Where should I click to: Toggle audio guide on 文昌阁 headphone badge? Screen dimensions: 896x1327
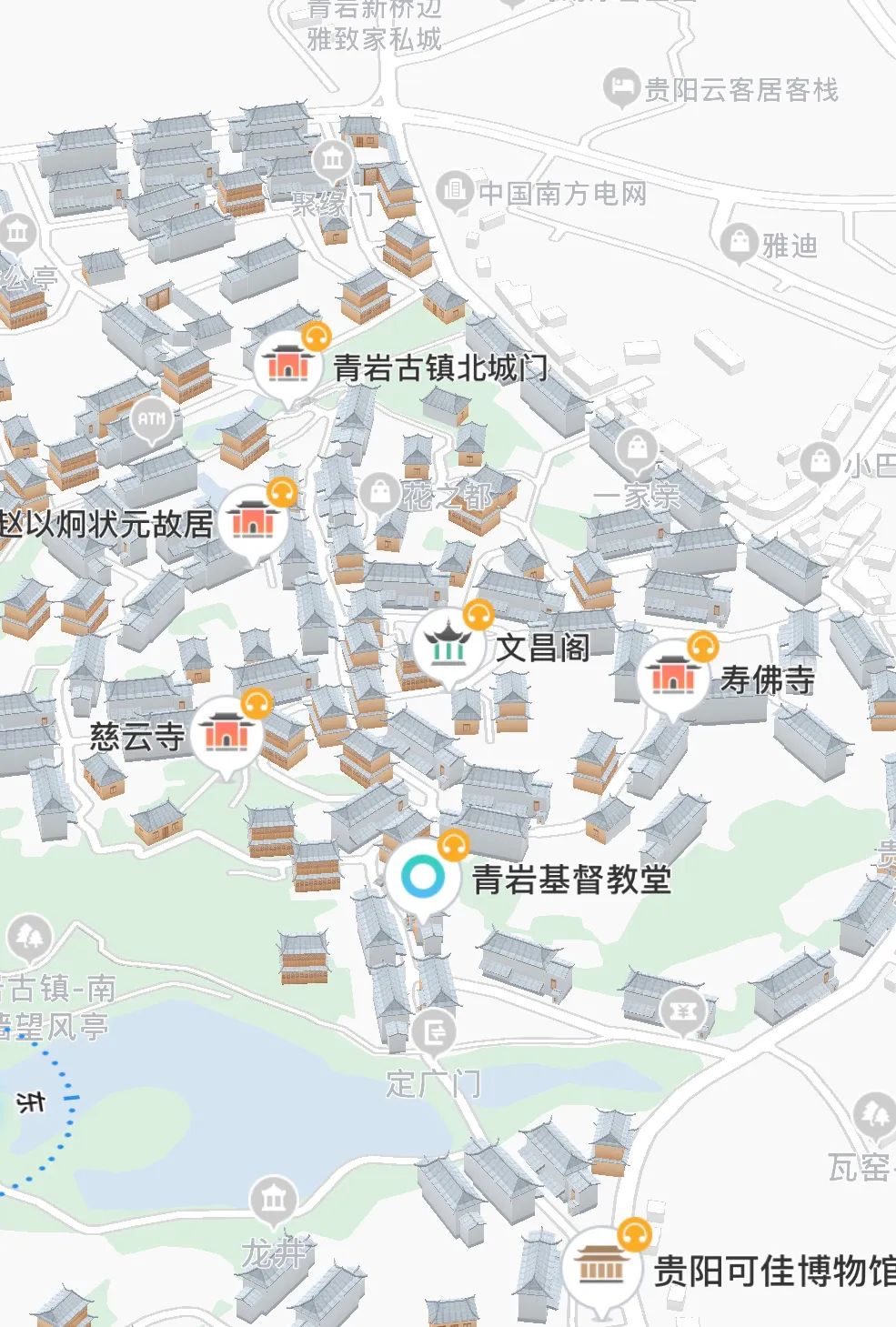[x=478, y=614]
